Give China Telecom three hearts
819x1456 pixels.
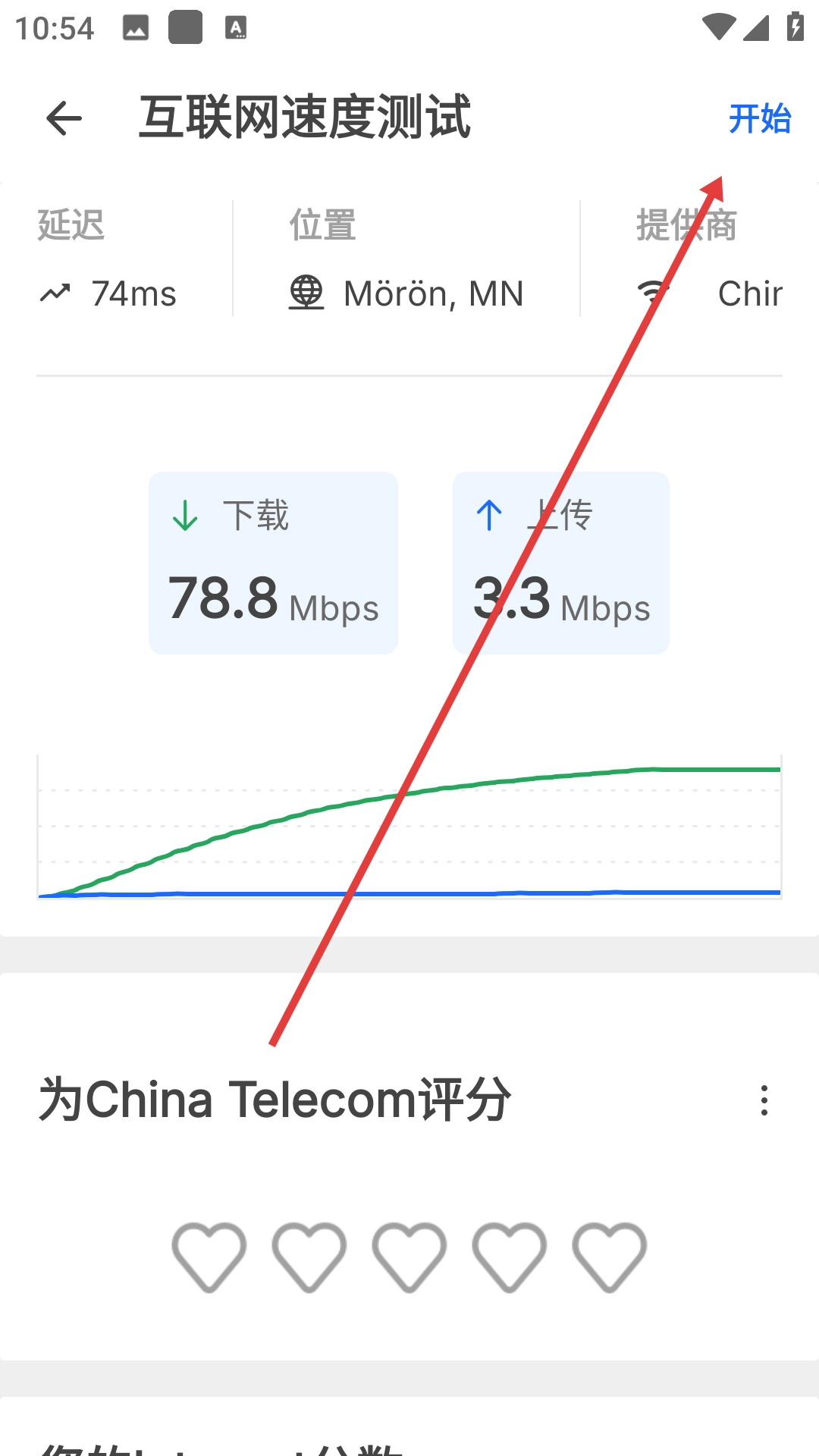409,1257
